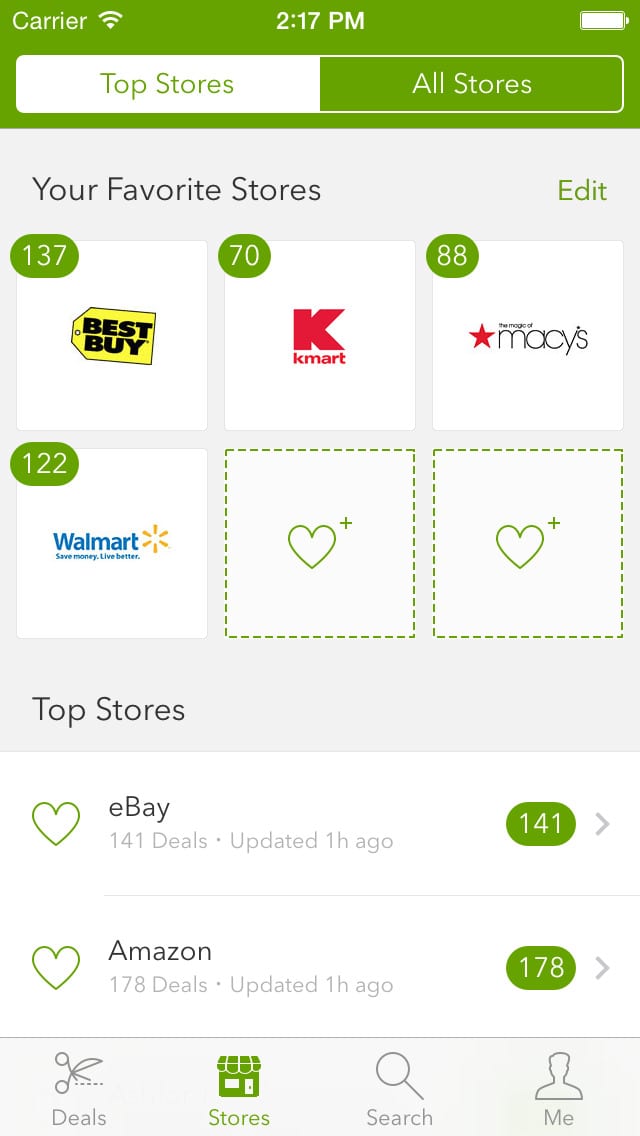Favorite Amazon with its heart icon
This screenshot has width=640, height=1136.
pyautogui.click(x=56, y=967)
